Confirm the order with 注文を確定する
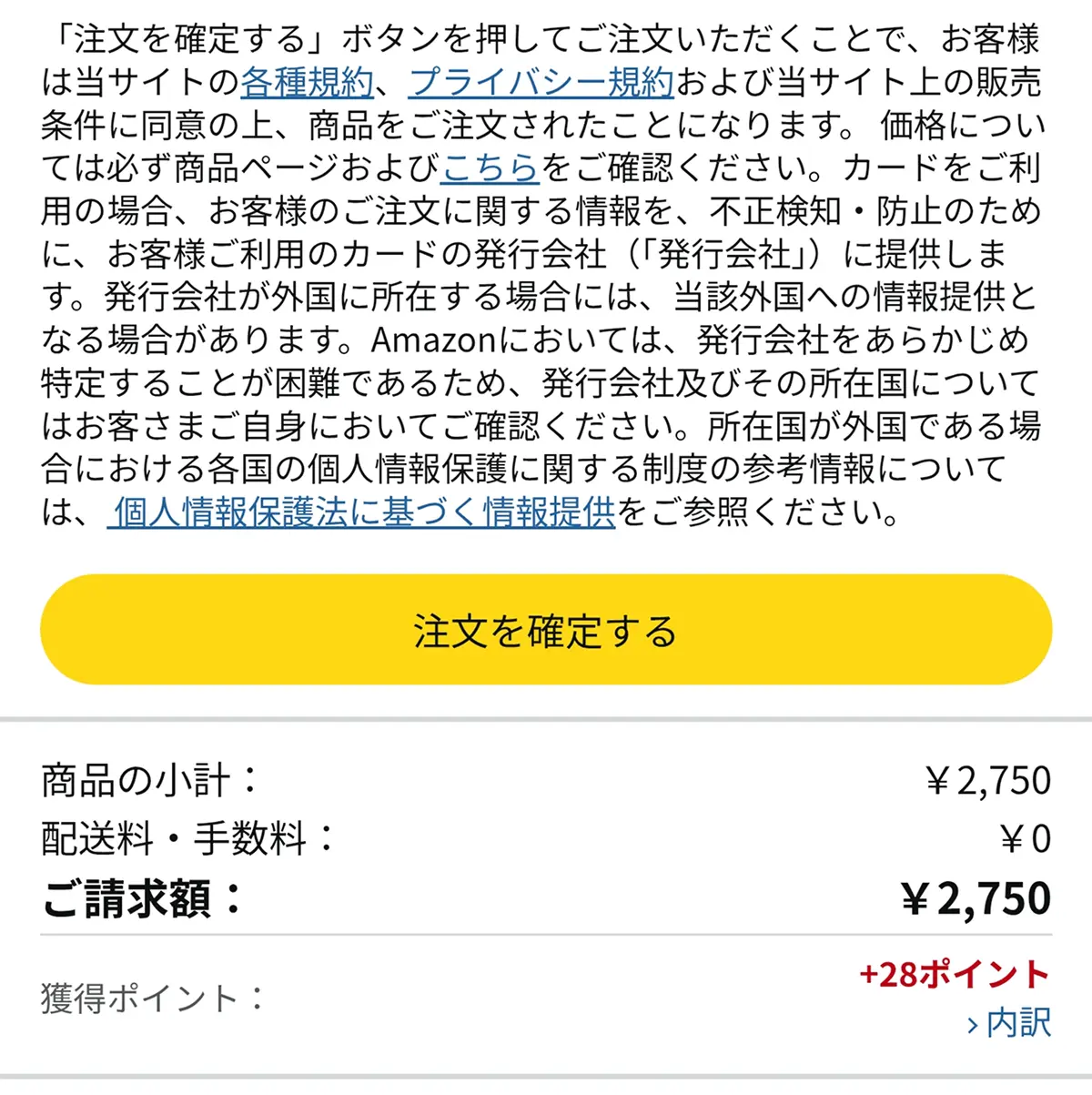The width and height of the screenshot is (1092, 1095). point(546,630)
